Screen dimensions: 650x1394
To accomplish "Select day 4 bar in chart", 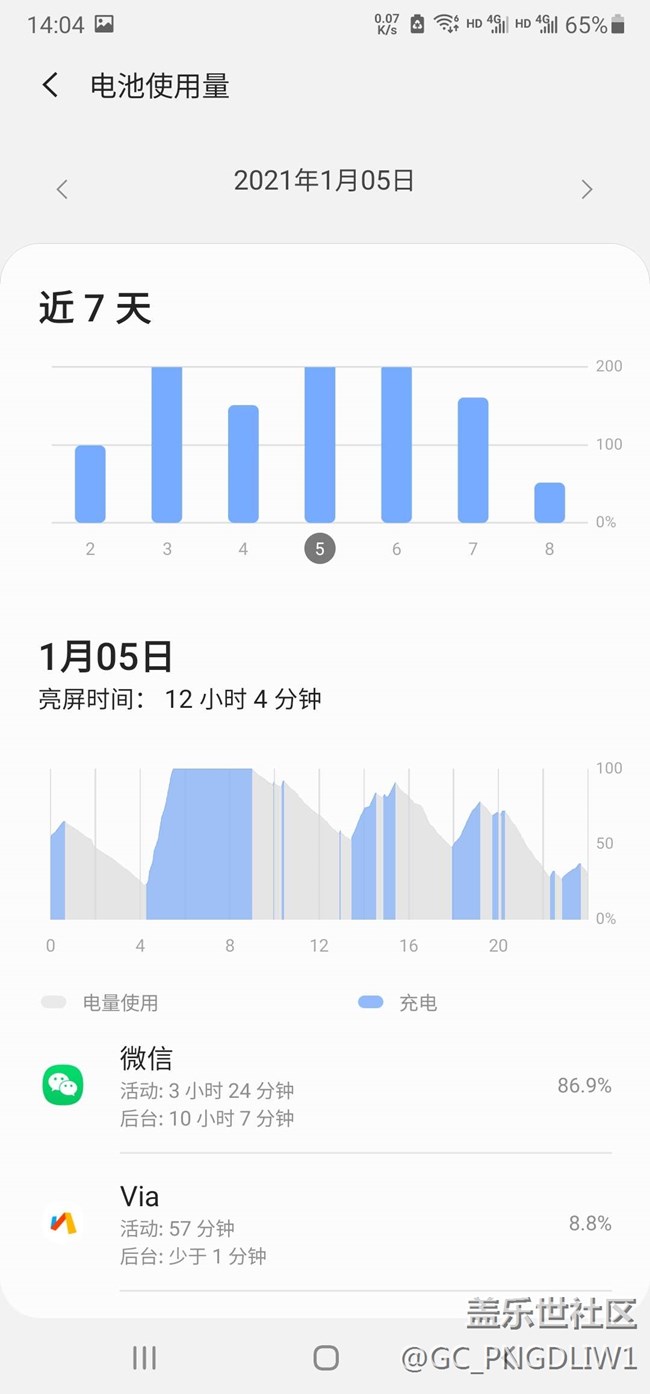I will [243, 464].
